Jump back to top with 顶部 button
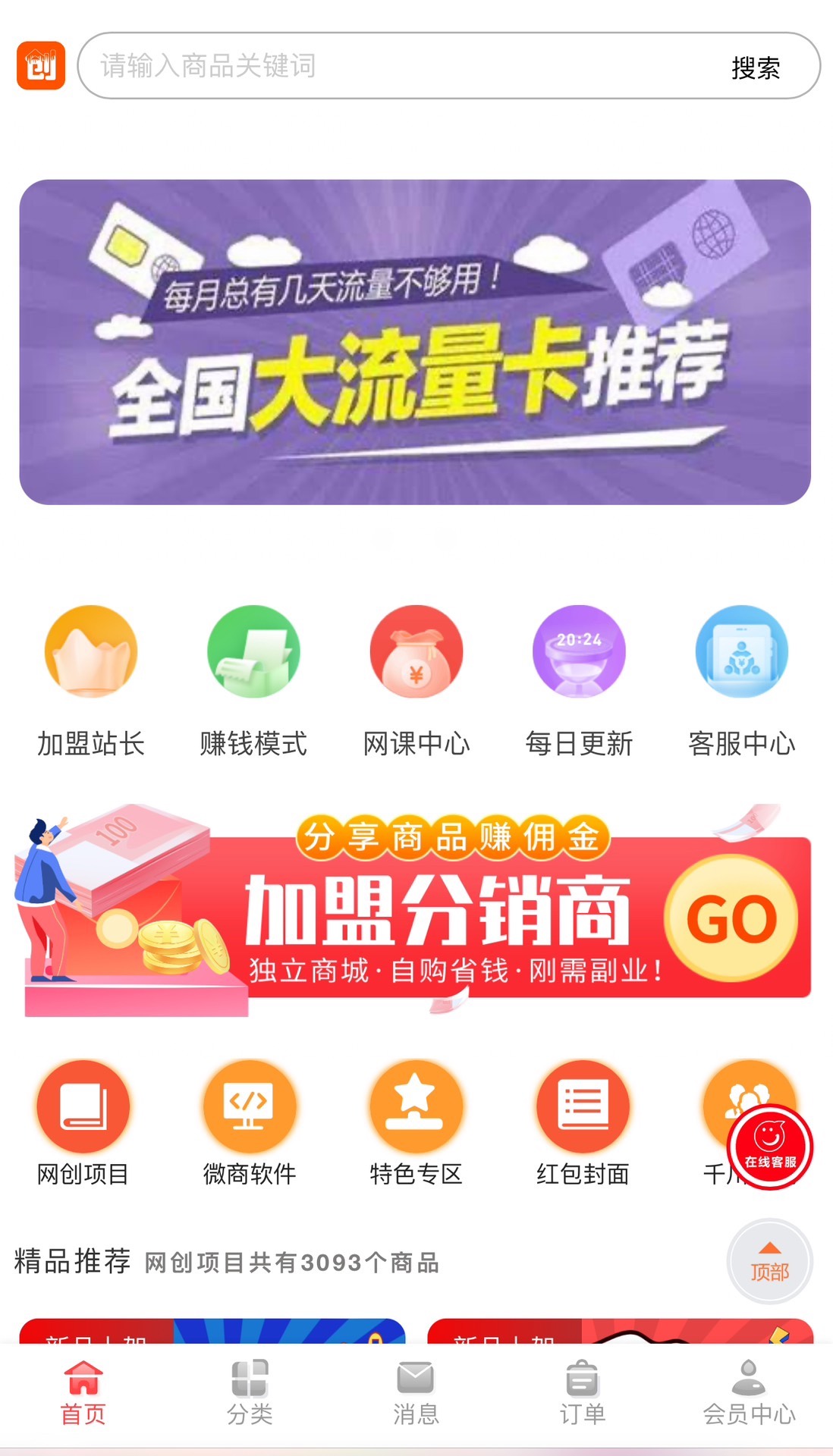This screenshot has width=833, height=1456. pos(769,1262)
